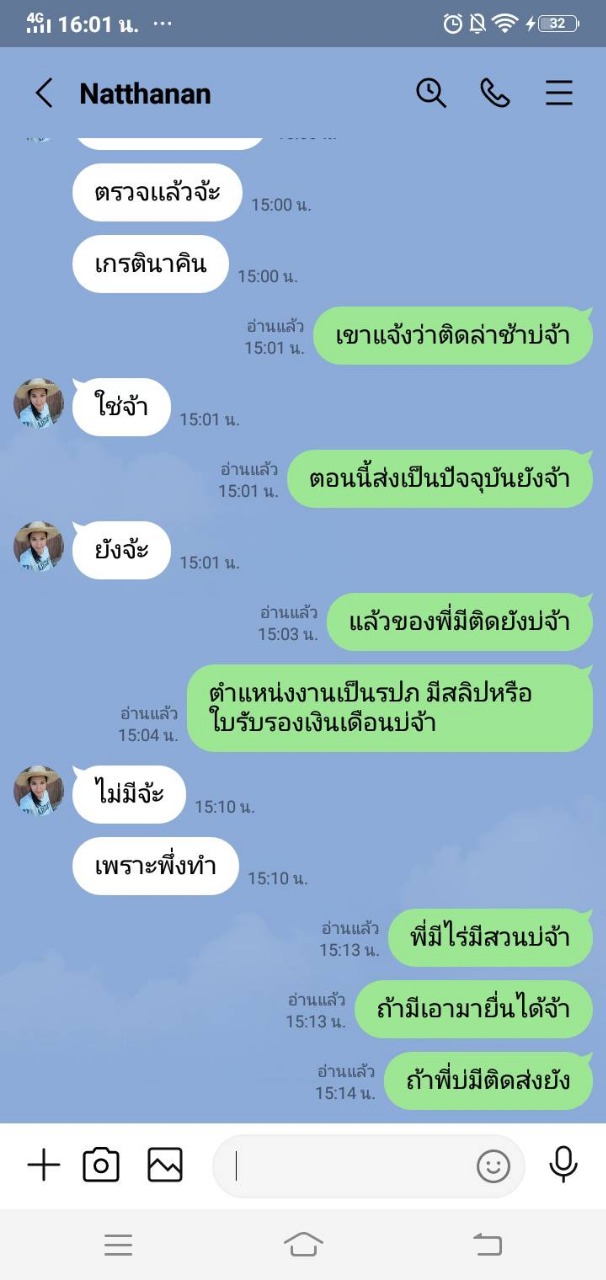The height and width of the screenshot is (1280, 606).
Task: Open system recent apps button
Action: click(118, 1244)
